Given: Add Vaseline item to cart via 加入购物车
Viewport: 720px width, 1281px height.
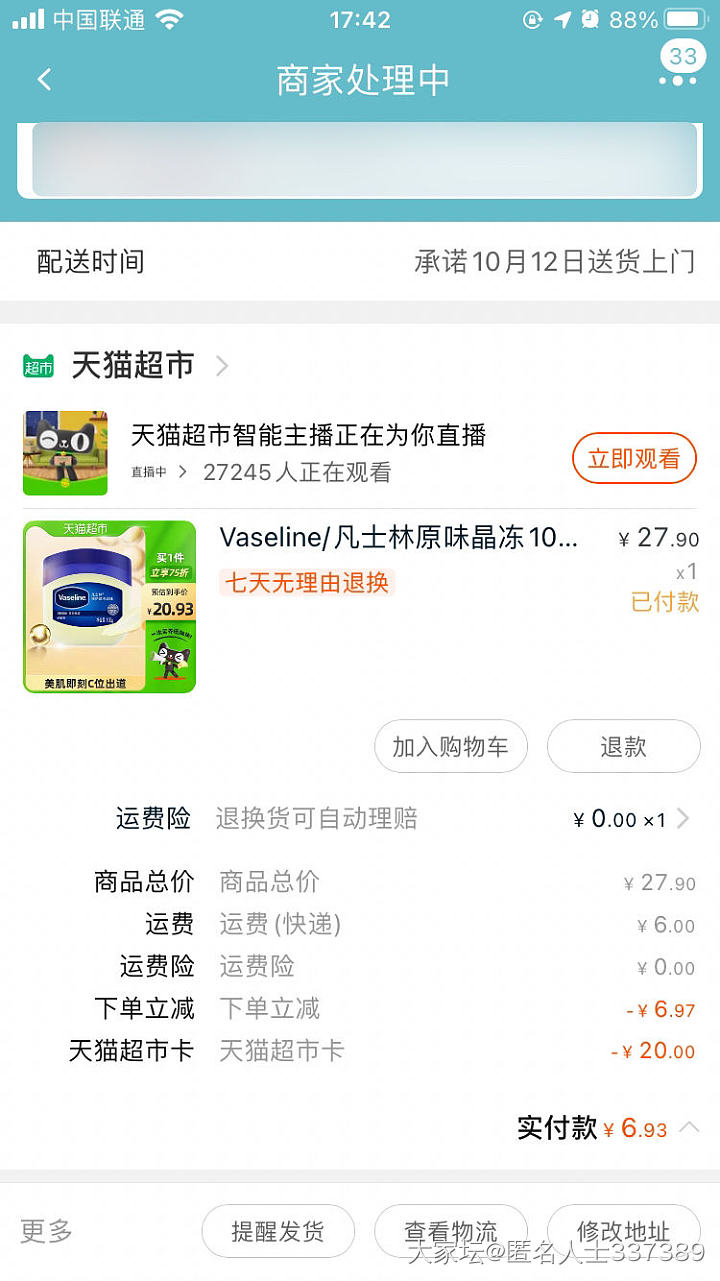Looking at the screenshot, I should [450, 747].
